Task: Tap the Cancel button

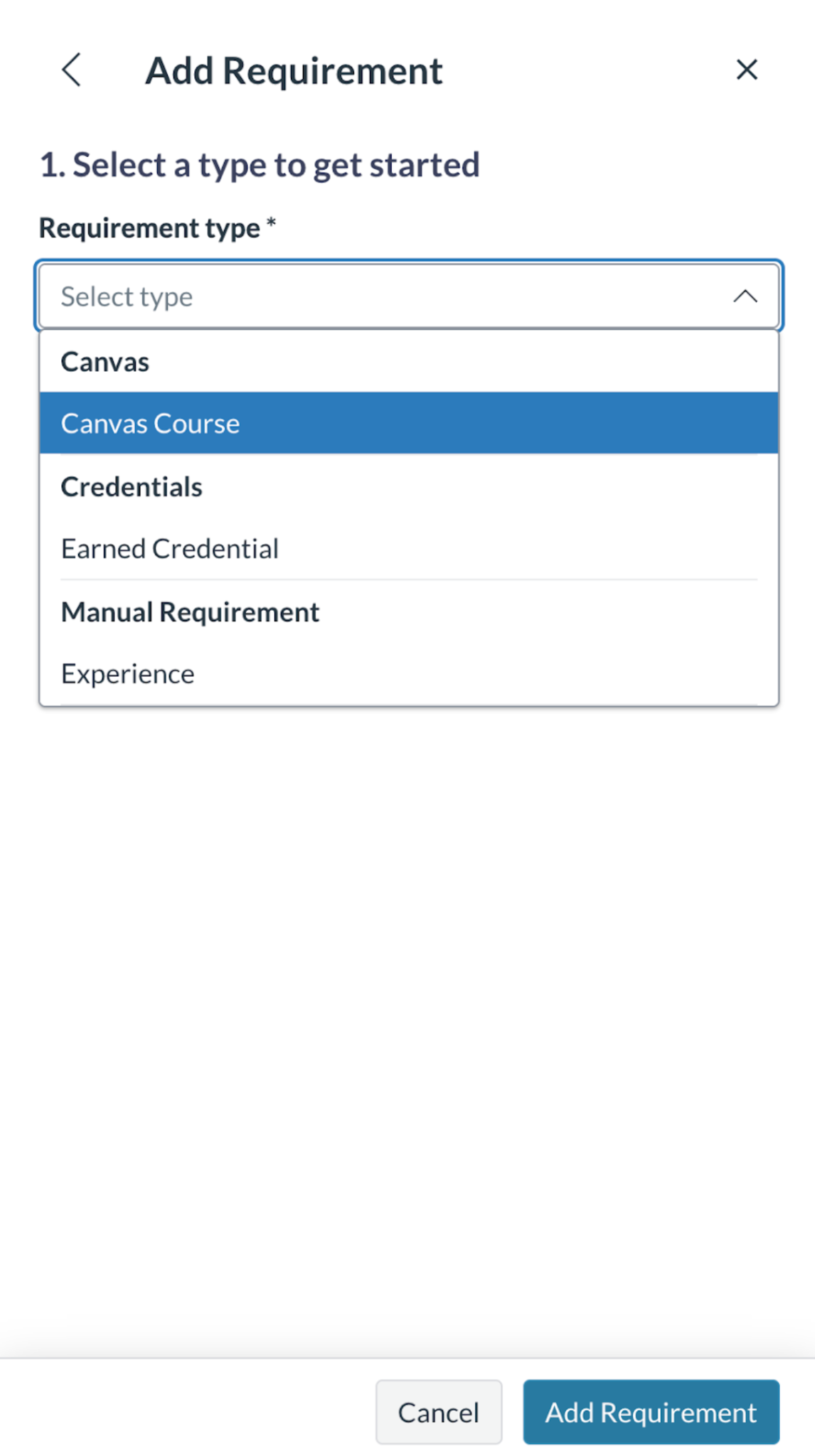Action: click(x=438, y=1412)
